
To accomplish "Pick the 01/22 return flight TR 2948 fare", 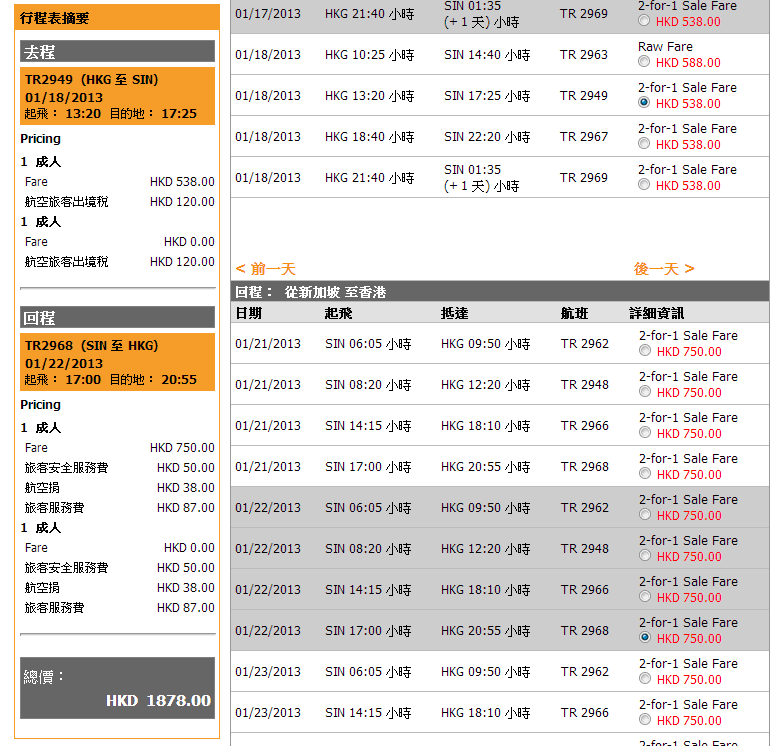I will (x=644, y=556).
